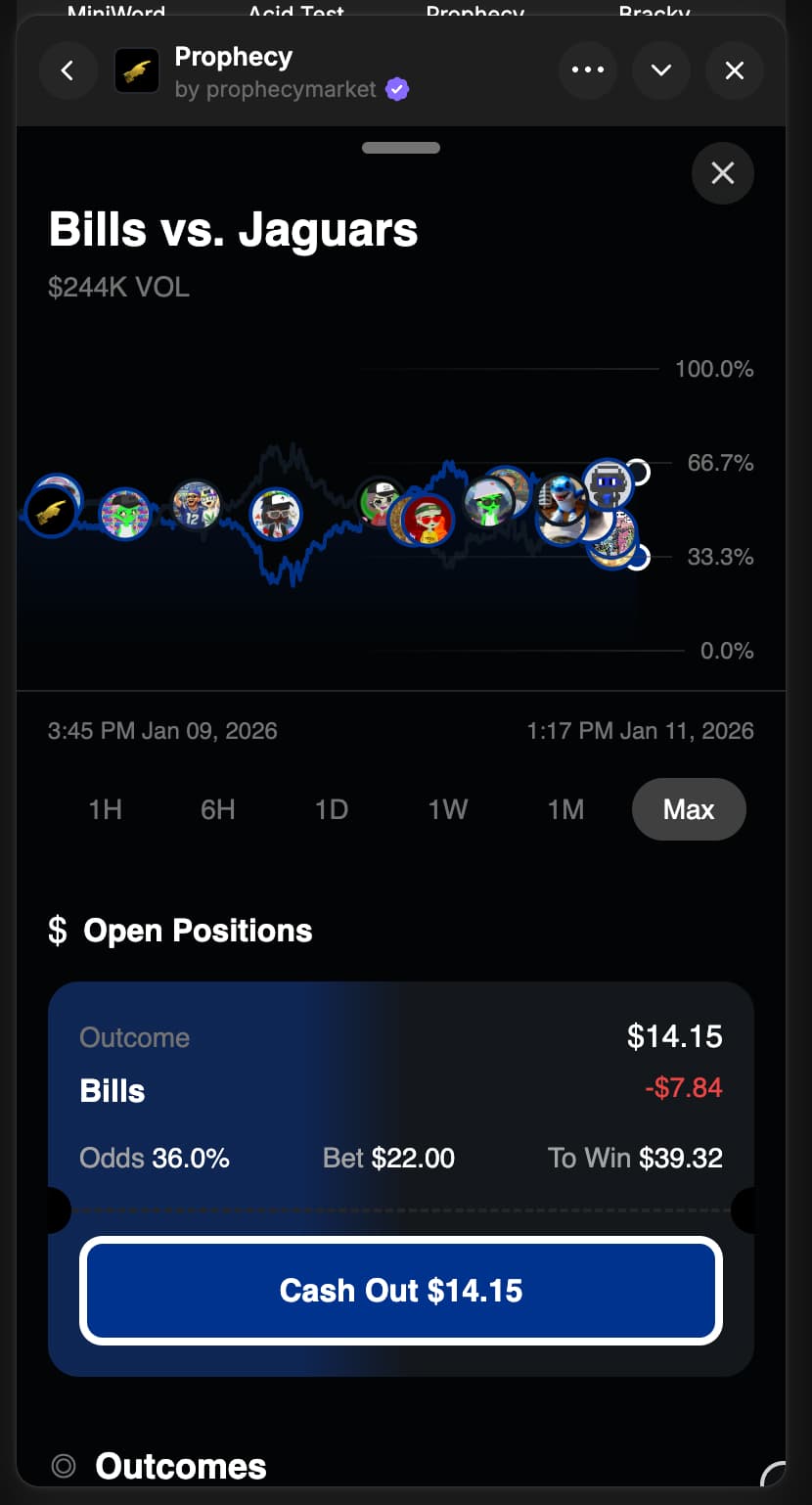Cash out the Bills position for $14.15
The height and width of the screenshot is (1505, 812).
click(x=401, y=1290)
